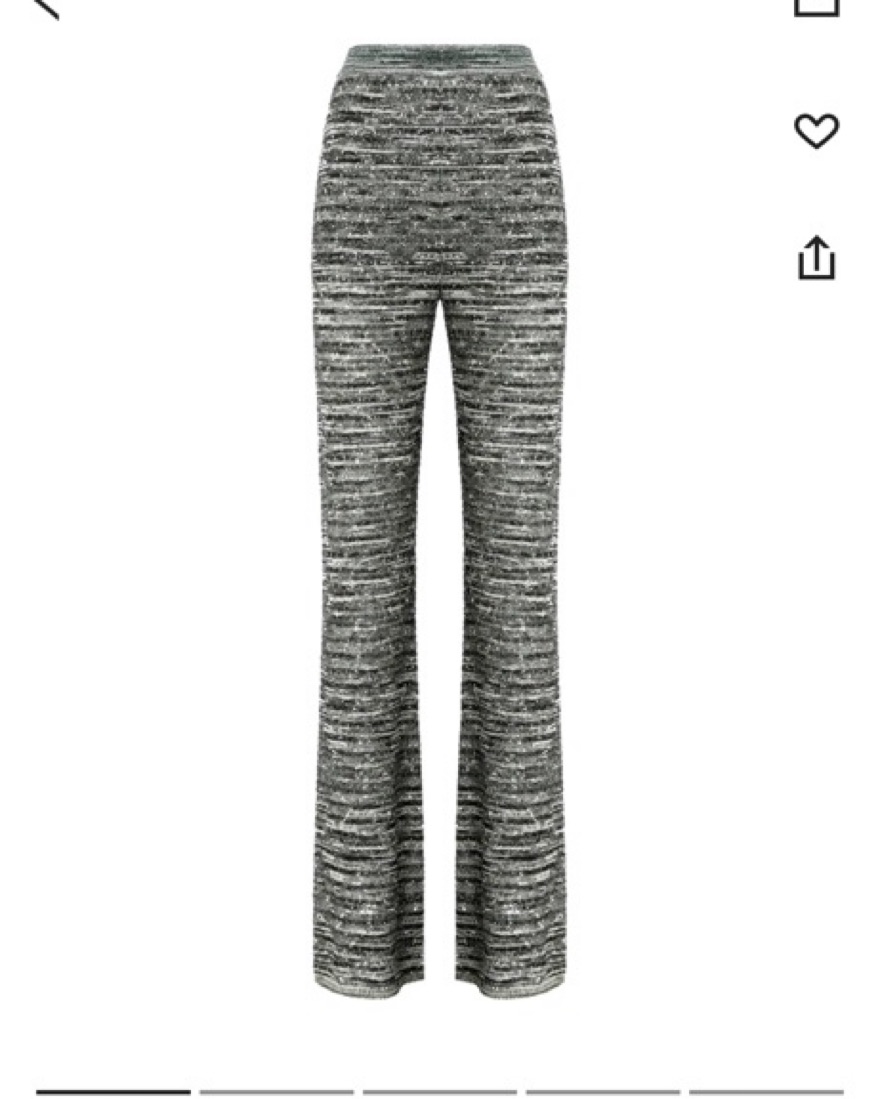Image resolution: width=880 pixels, height=1099 pixels.
Task: Share this product
Action: coord(816,258)
